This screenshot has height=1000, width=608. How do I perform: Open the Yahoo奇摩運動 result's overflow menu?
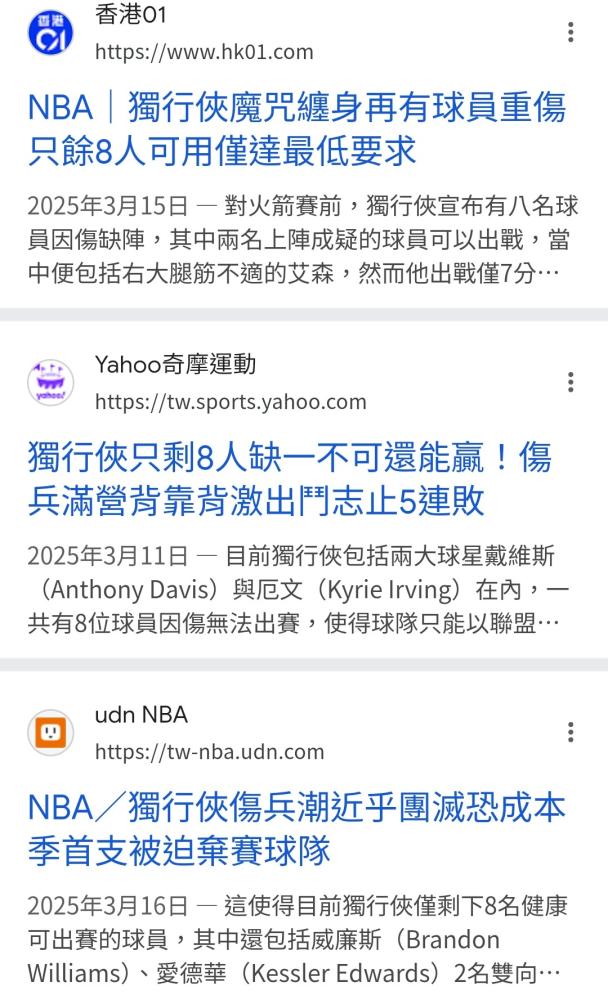coord(570,383)
